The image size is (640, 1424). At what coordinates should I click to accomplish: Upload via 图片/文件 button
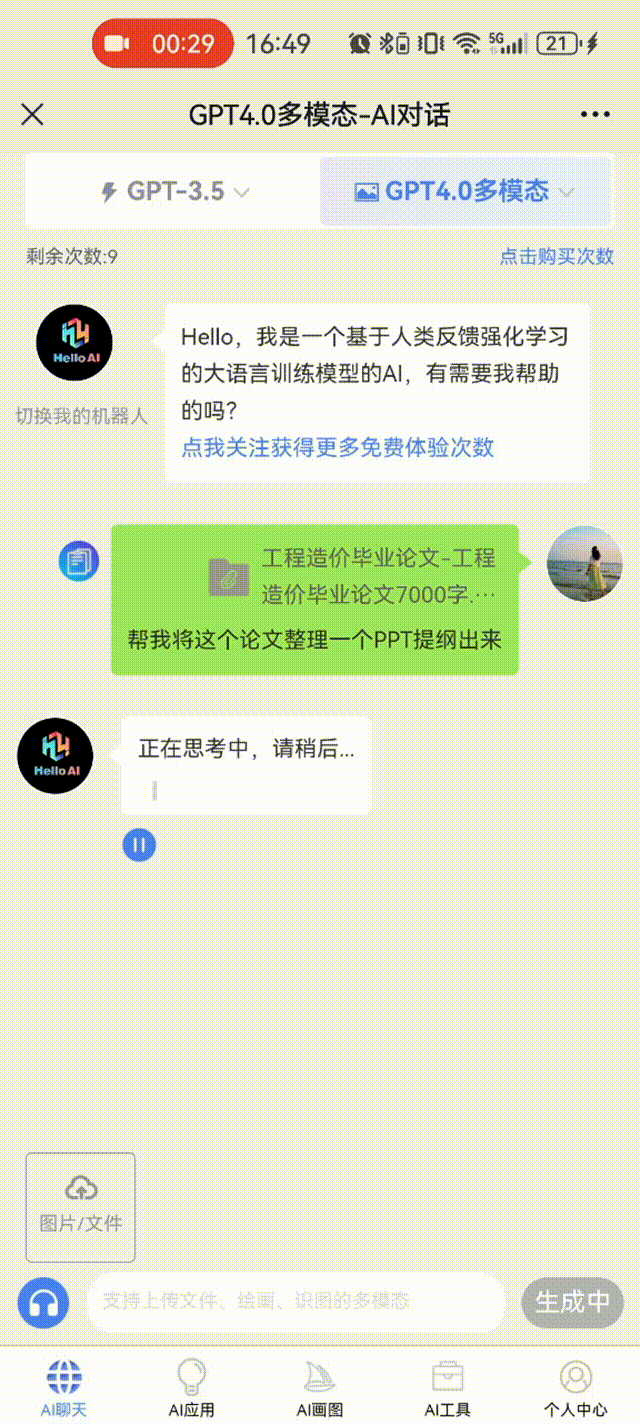click(x=80, y=1207)
